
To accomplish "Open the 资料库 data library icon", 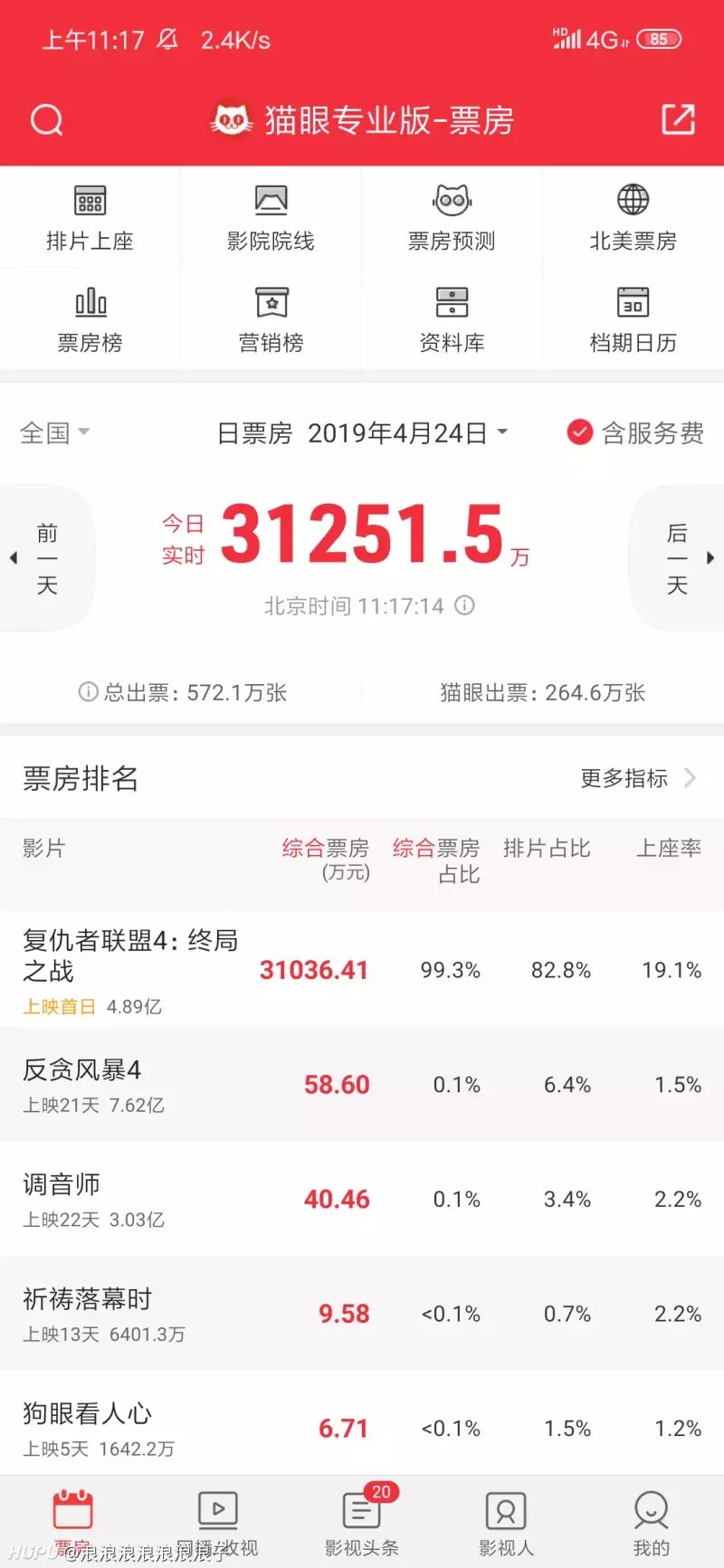I will coord(452,318).
